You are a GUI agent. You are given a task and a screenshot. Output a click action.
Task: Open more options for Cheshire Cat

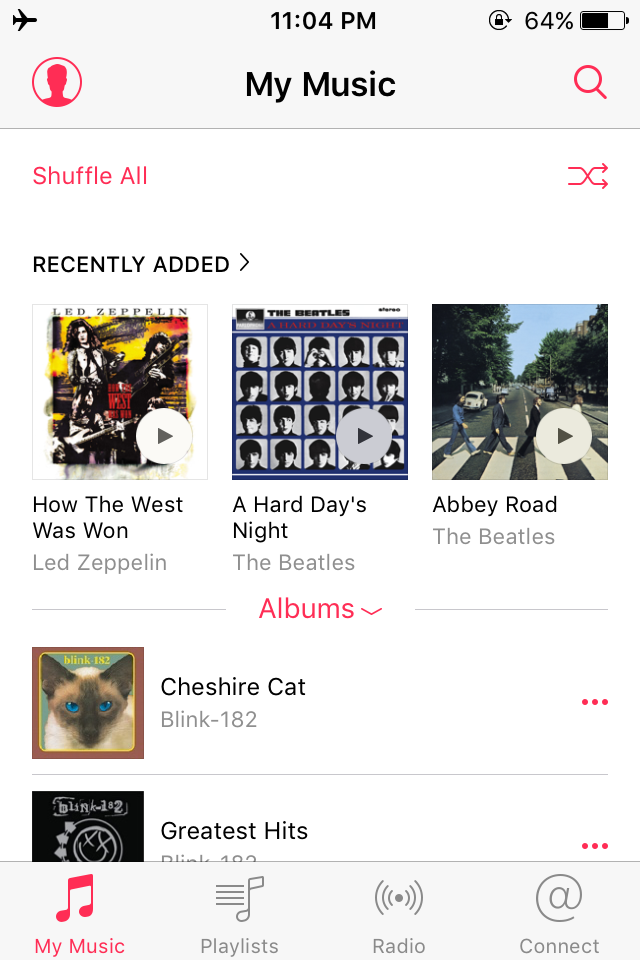coord(595,702)
